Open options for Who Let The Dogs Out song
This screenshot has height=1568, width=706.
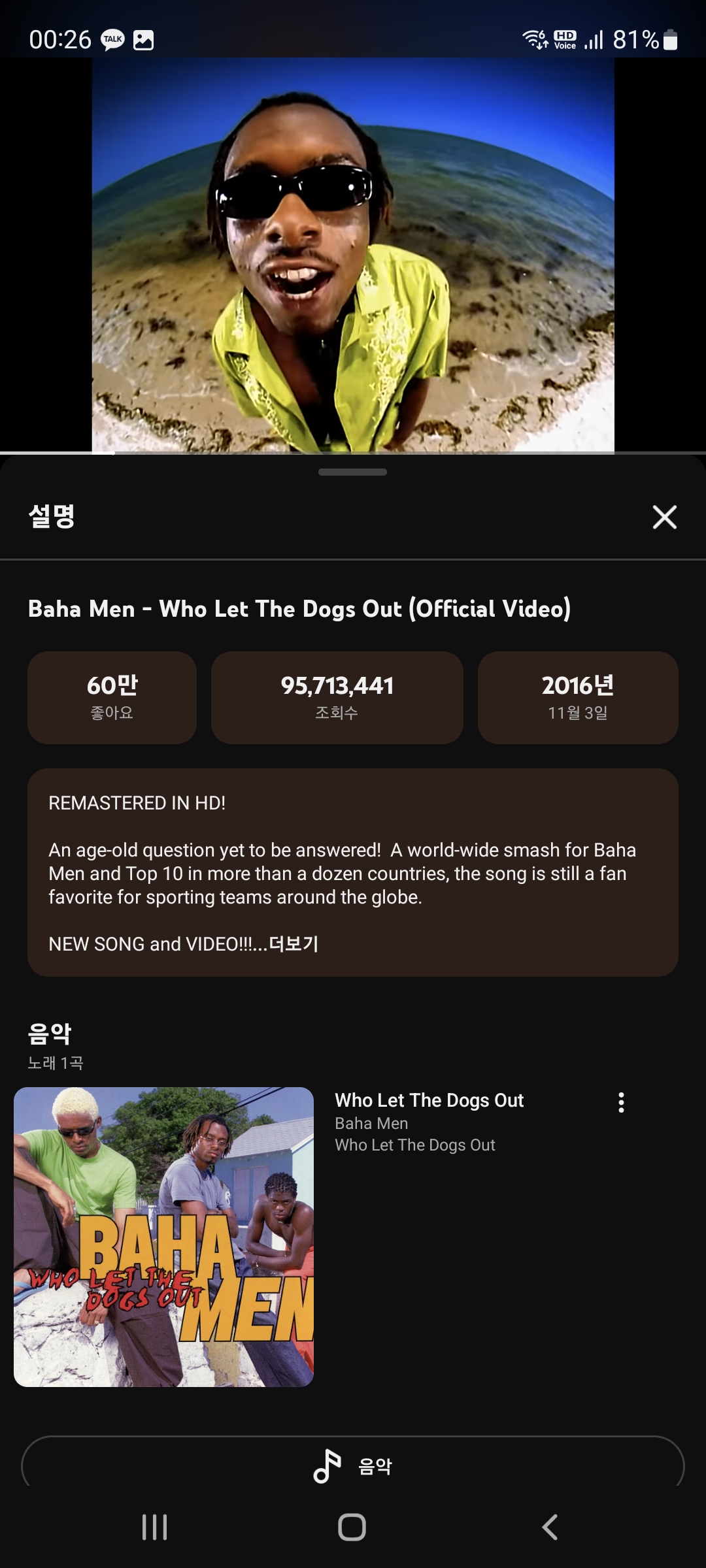click(x=621, y=1102)
